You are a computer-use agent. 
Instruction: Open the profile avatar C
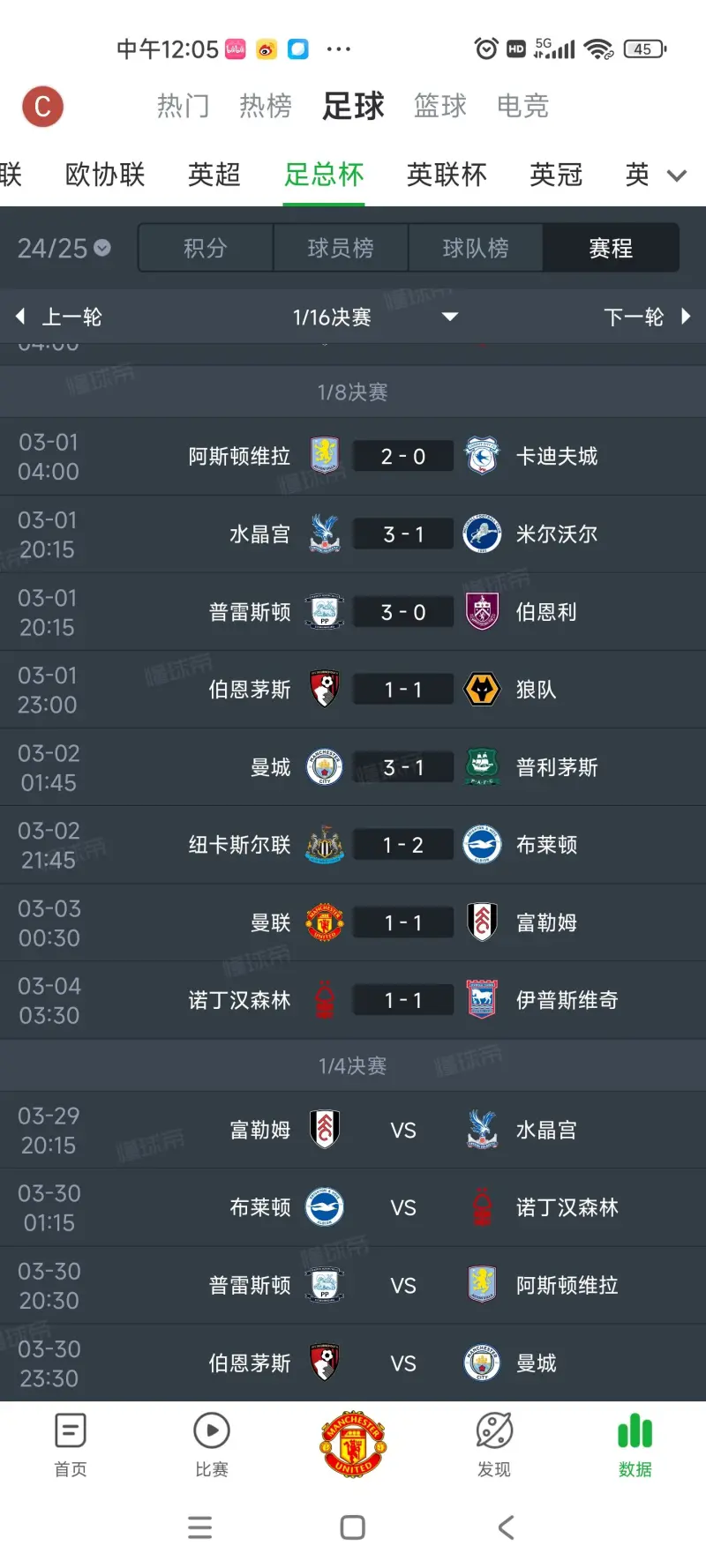tap(42, 107)
